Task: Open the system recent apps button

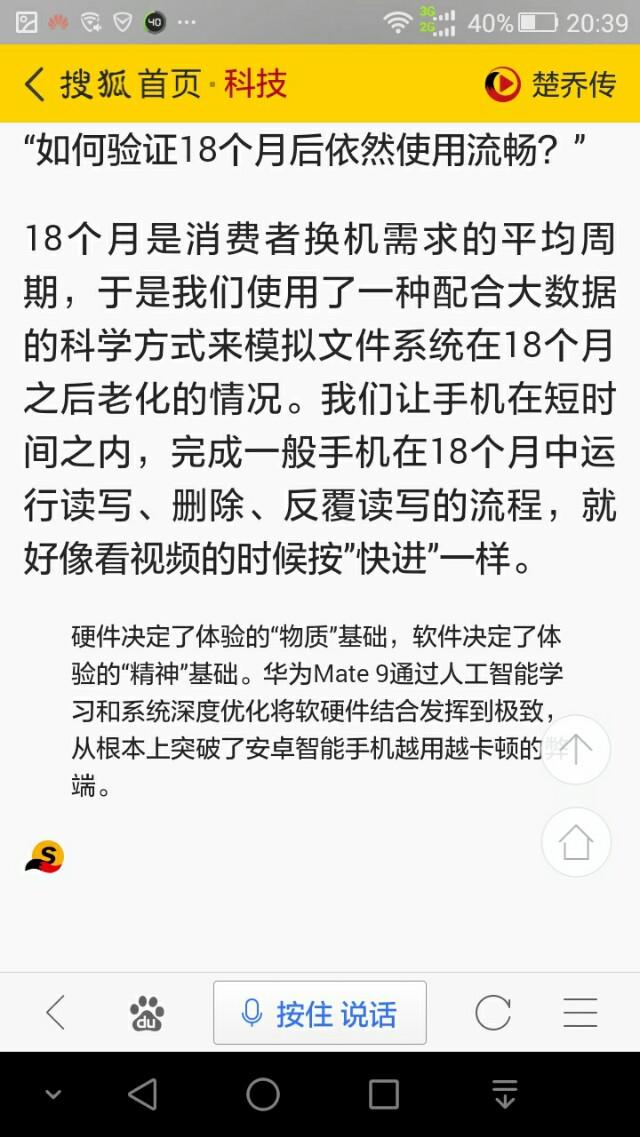Action: pyautogui.click(x=383, y=1094)
